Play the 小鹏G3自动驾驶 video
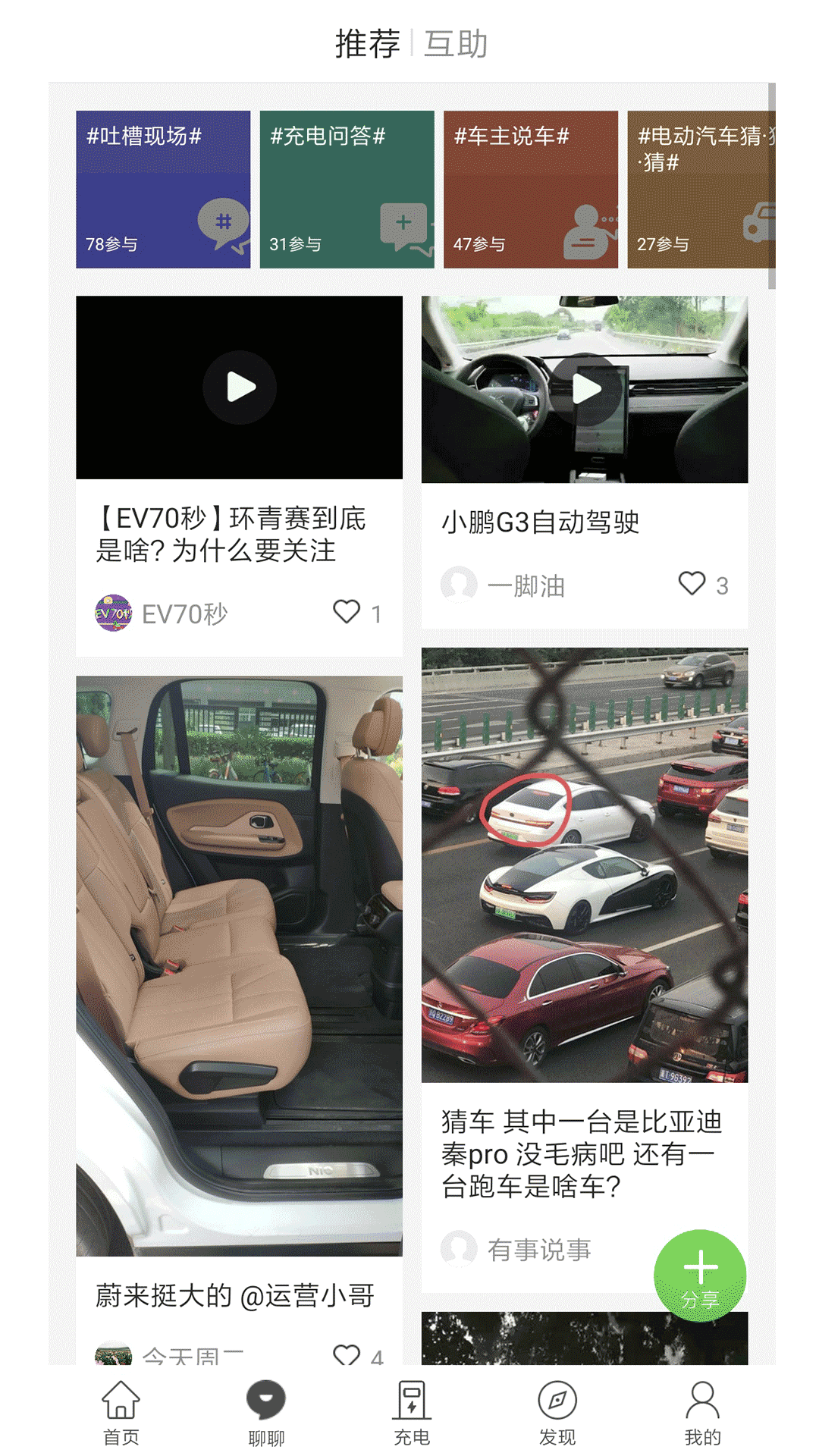Viewport: 819px width, 1456px height. (585, 391)
